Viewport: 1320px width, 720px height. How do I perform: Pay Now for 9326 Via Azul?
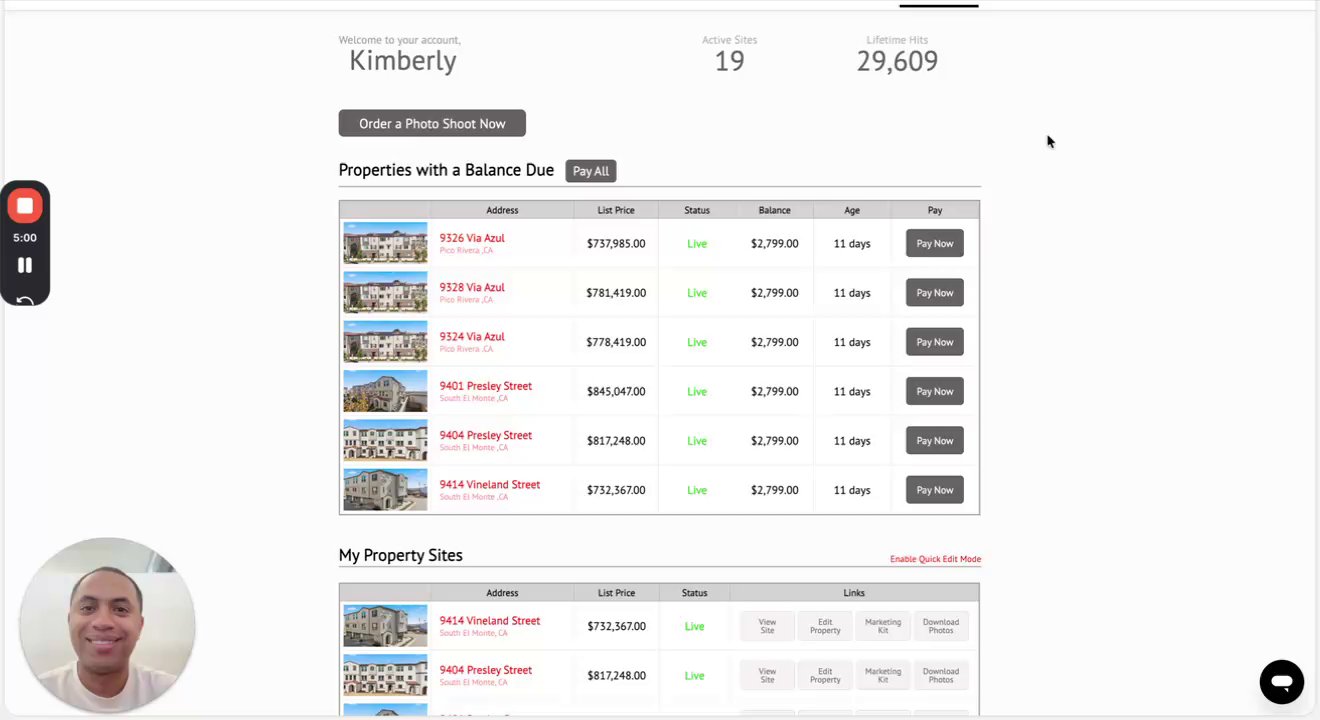(934, 243)
